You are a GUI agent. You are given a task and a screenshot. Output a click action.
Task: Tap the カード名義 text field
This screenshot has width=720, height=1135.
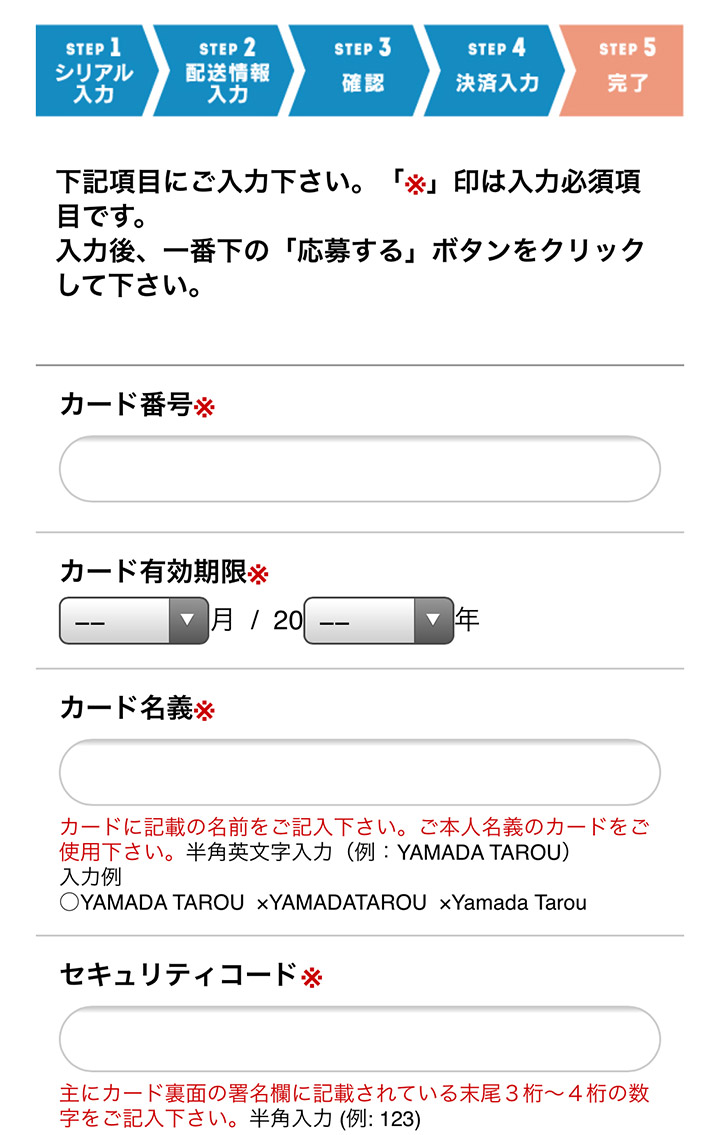tap(360, 773)
